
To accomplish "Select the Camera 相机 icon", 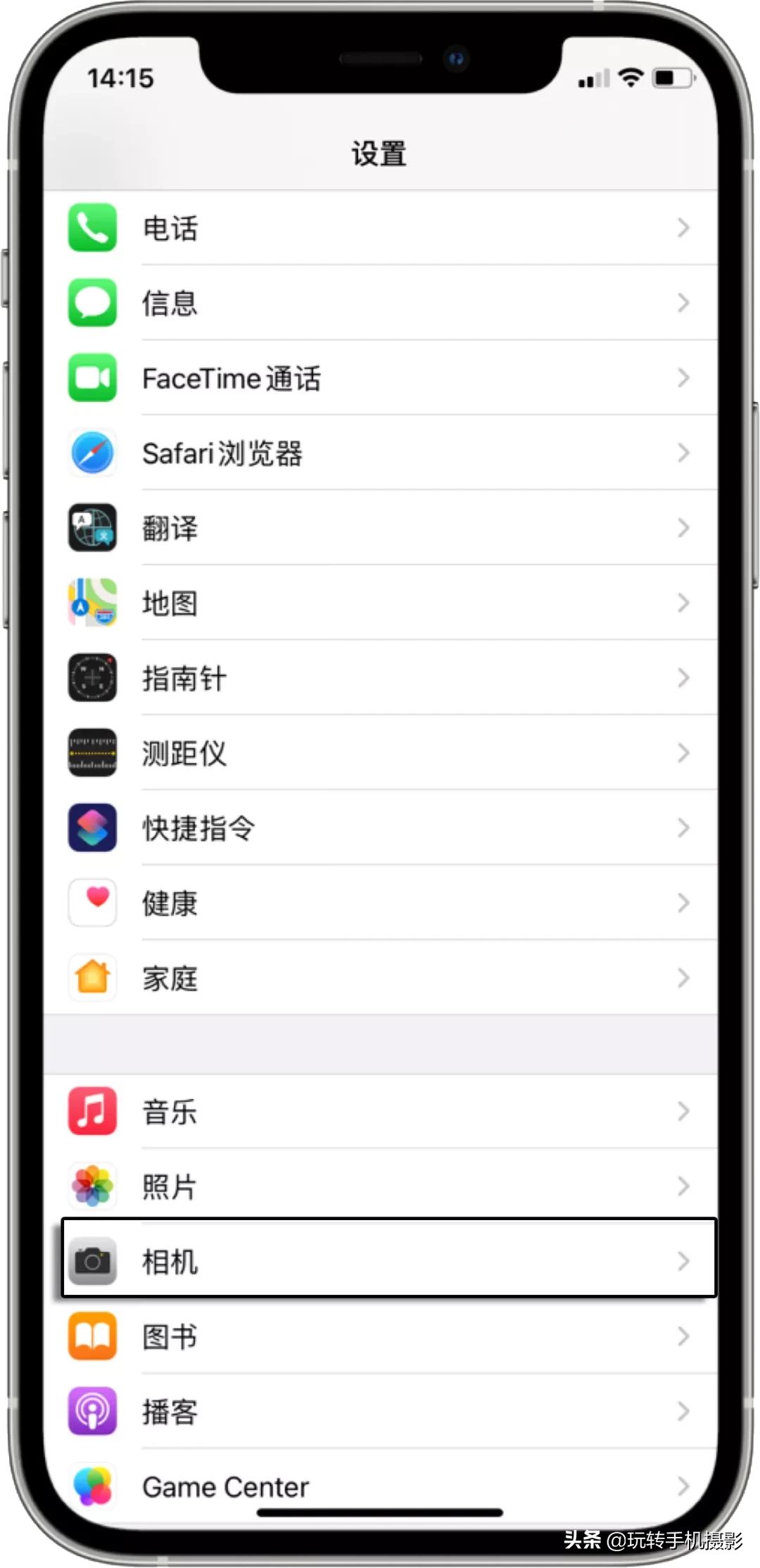I will click(91, 1261).
